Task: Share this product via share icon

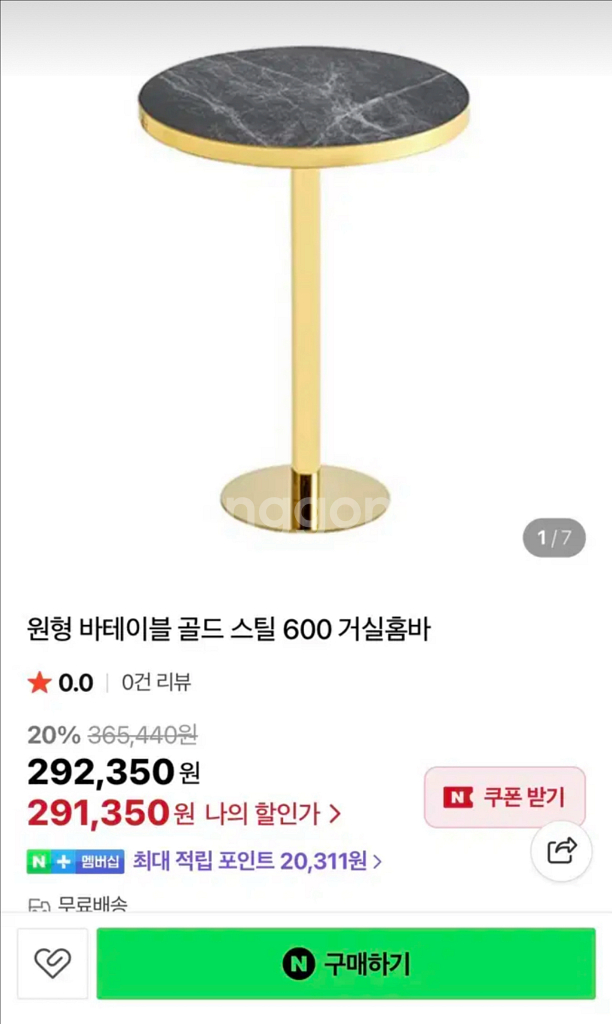Action: 562,851
